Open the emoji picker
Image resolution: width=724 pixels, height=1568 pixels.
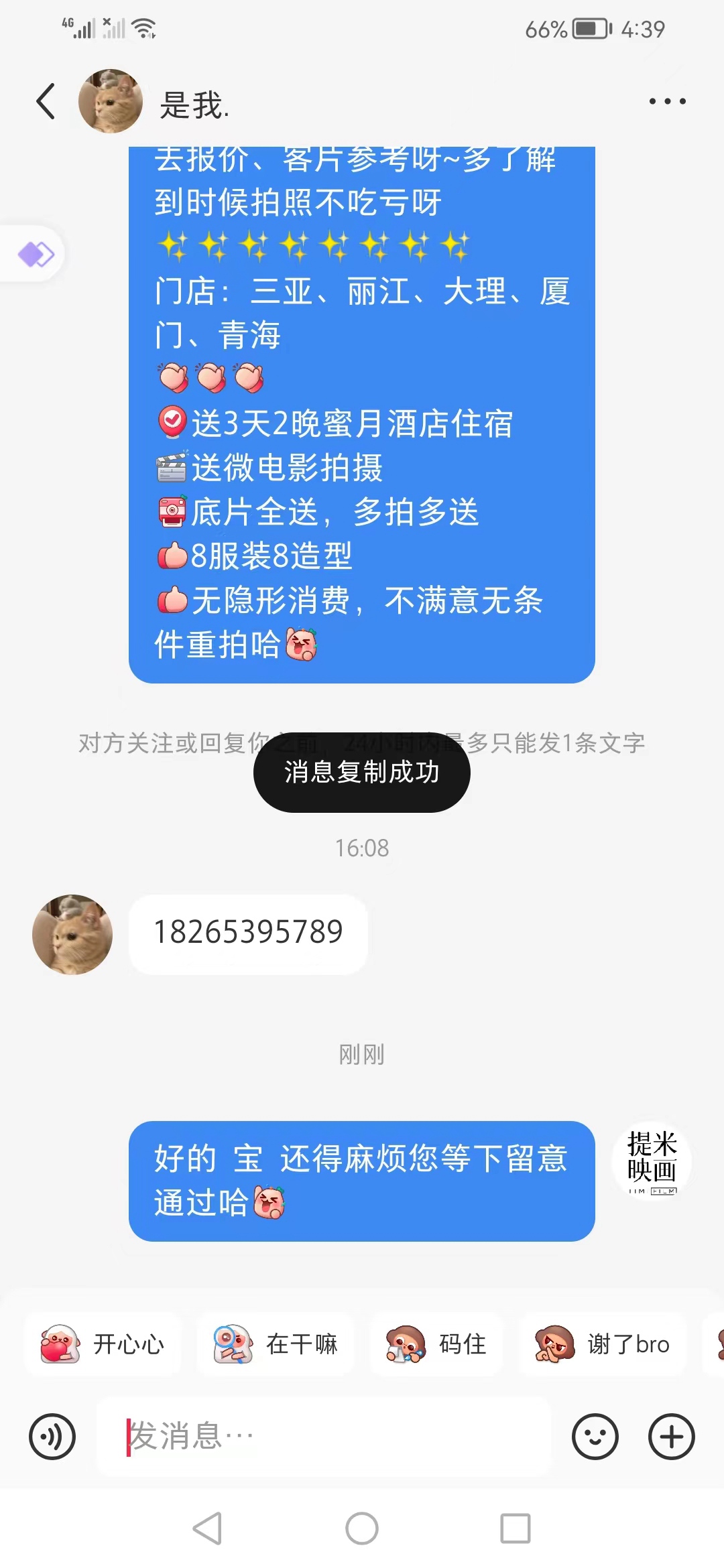pos(595,1437)
